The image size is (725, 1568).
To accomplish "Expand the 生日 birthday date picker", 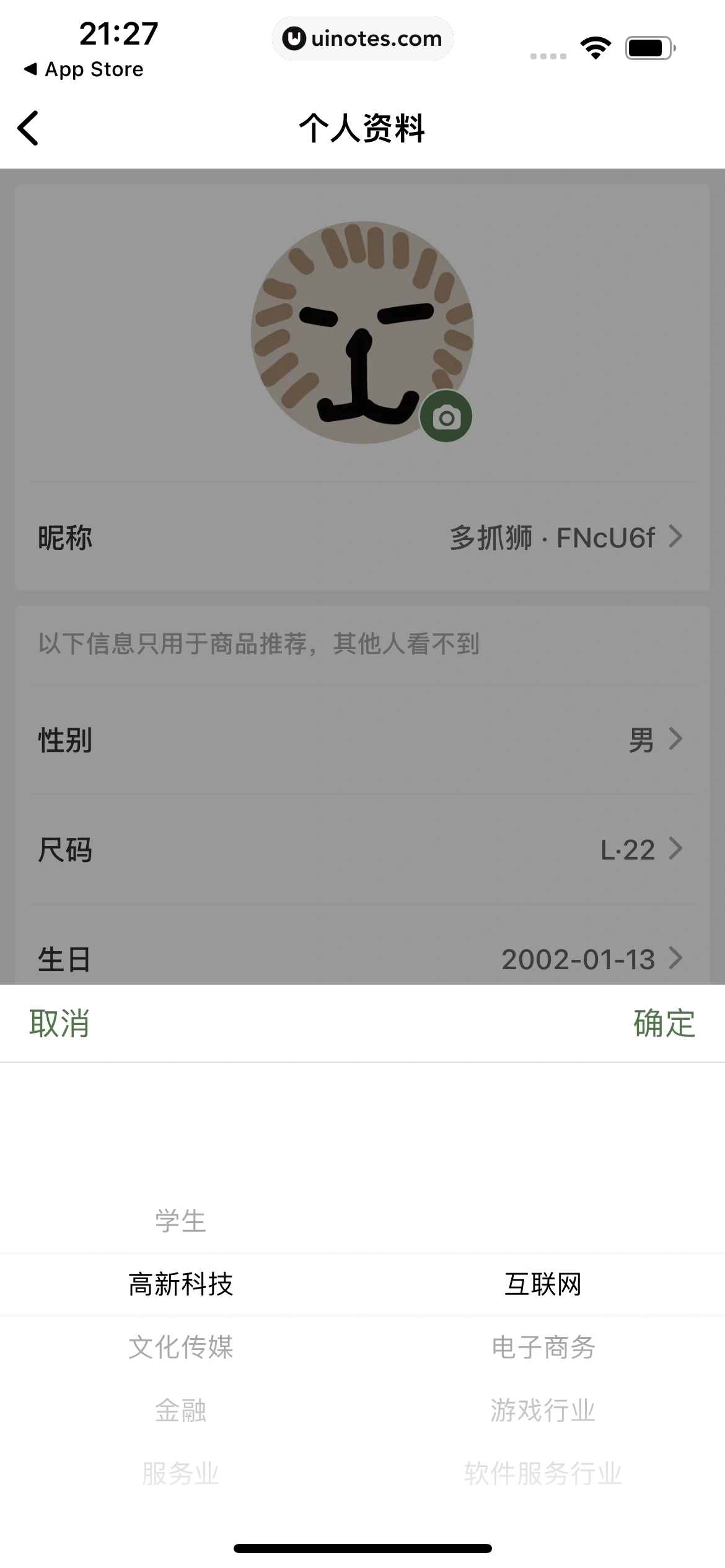I will tap(675, 959).
